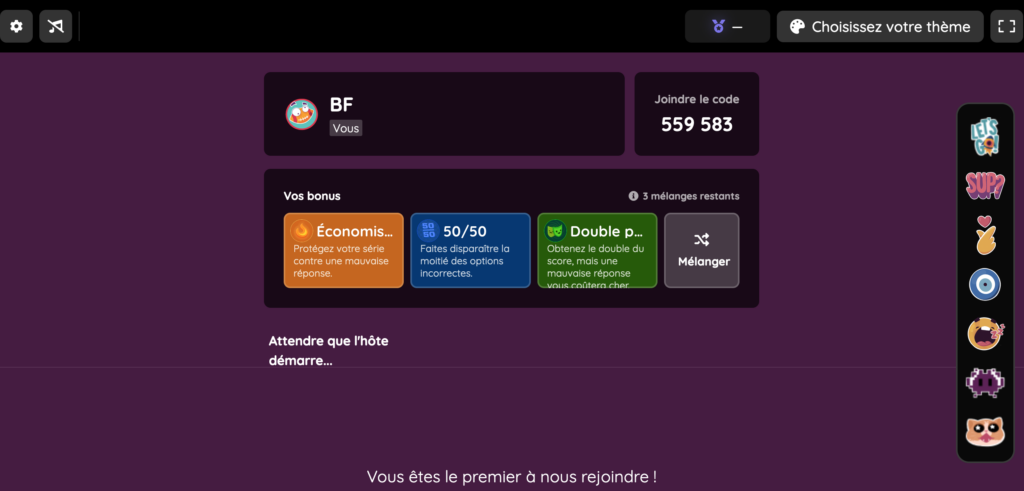Select the 50/50 bonus card
This screenshot has height=491, width=1024.
point(470,250)
